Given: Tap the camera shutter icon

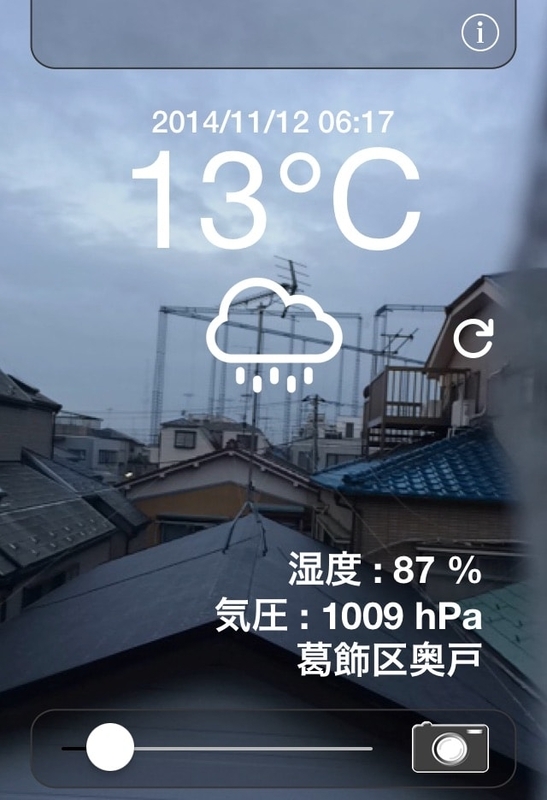Looking at the screenshot, I should pos(450,747).
